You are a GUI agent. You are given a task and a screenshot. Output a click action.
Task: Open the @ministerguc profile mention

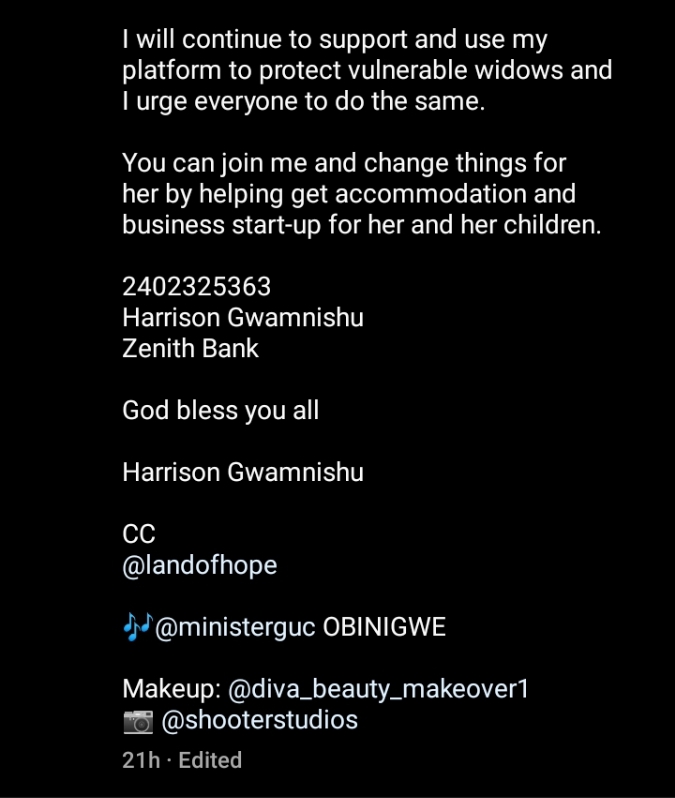pos(236,628)
